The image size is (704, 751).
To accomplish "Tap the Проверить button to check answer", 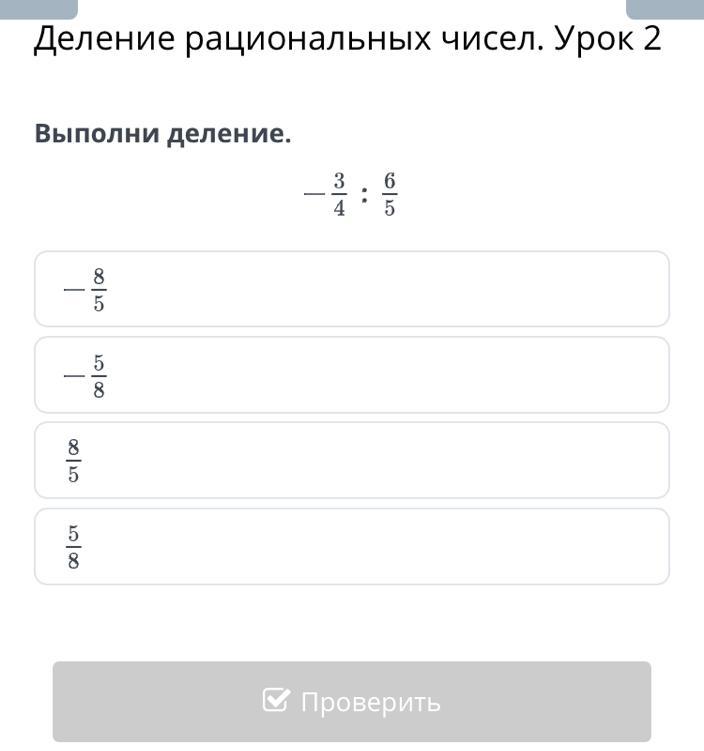I will [351, 701].
